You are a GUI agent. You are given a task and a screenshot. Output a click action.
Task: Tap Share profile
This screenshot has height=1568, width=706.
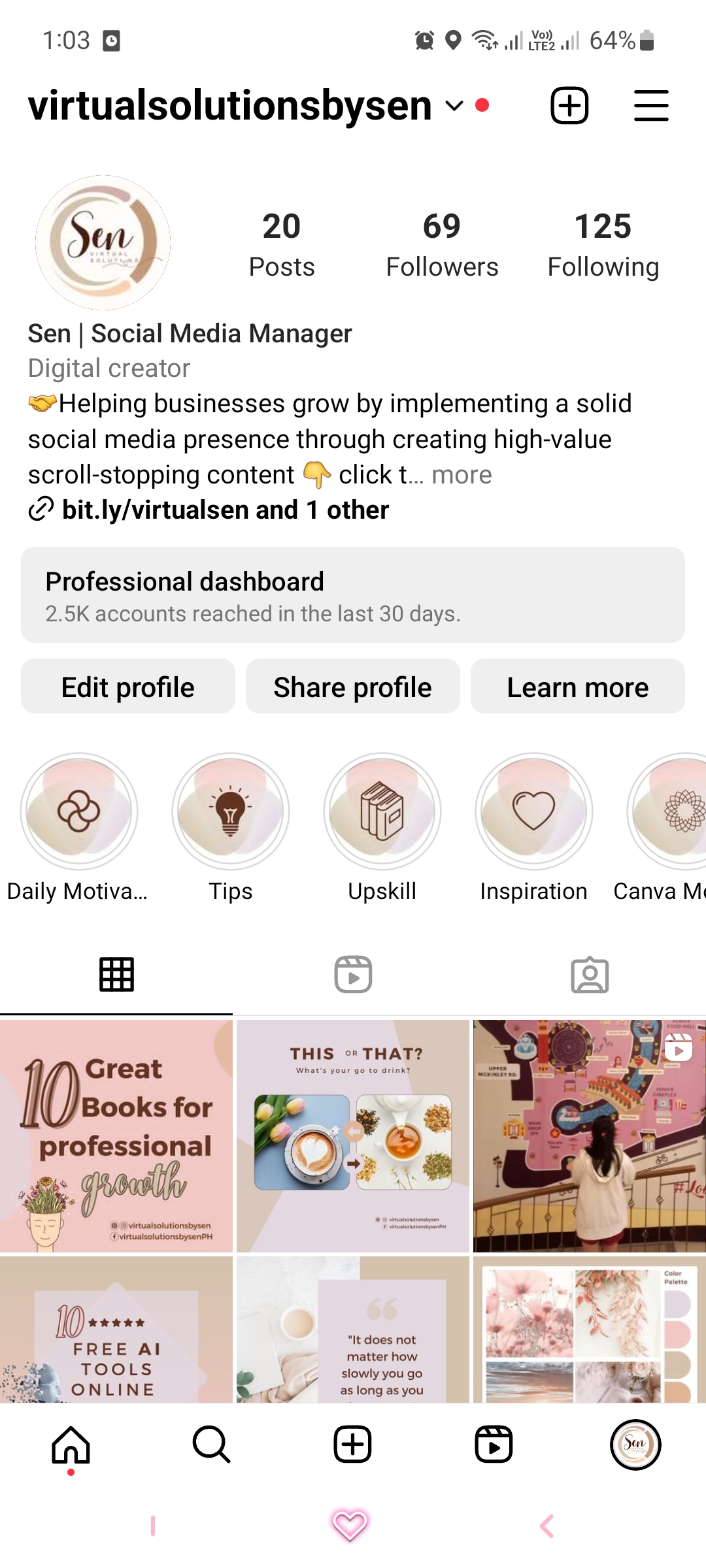pyautogui.click(x=353, y=687)
